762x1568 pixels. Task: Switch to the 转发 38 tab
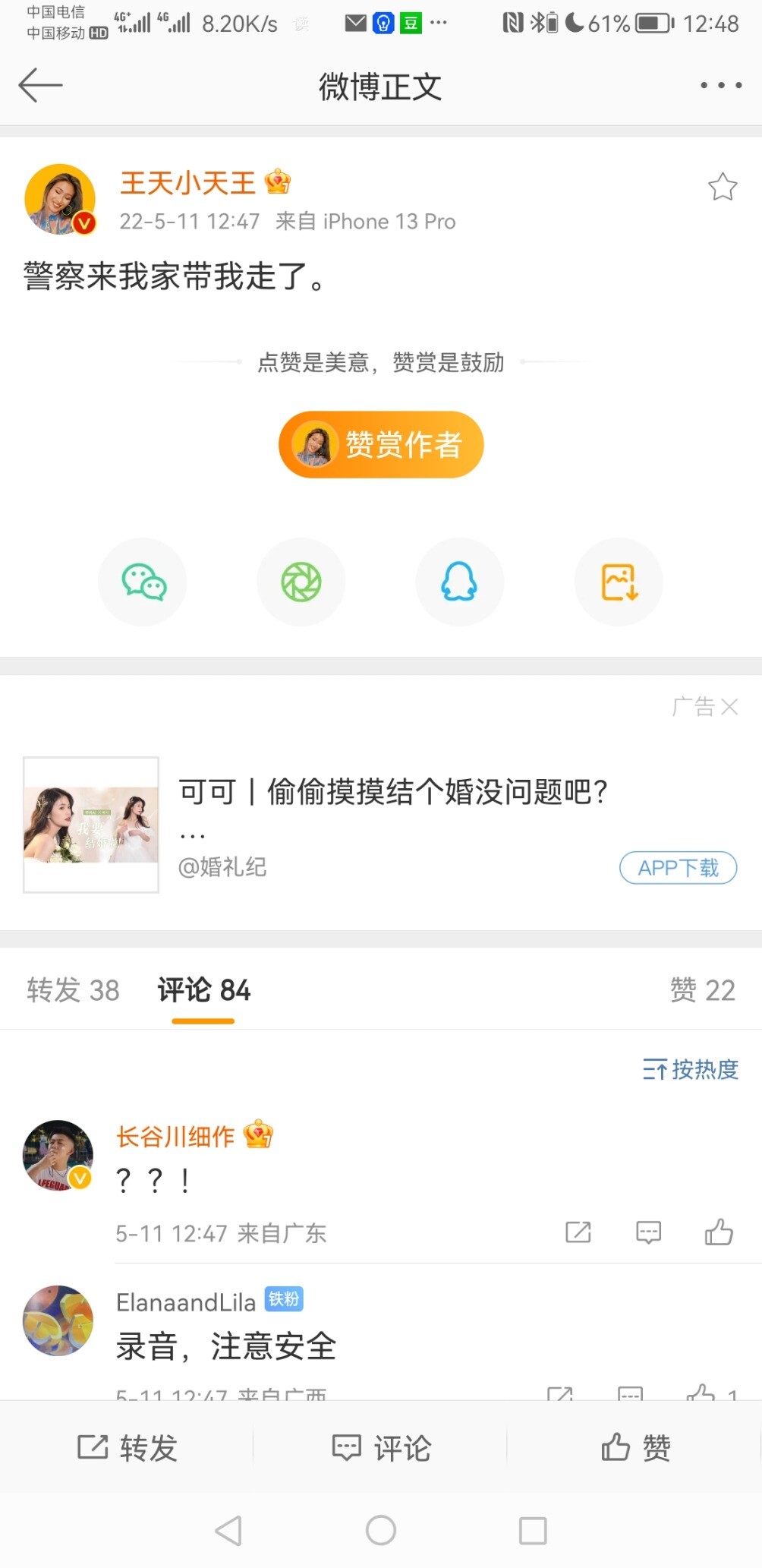pos(73,990)
